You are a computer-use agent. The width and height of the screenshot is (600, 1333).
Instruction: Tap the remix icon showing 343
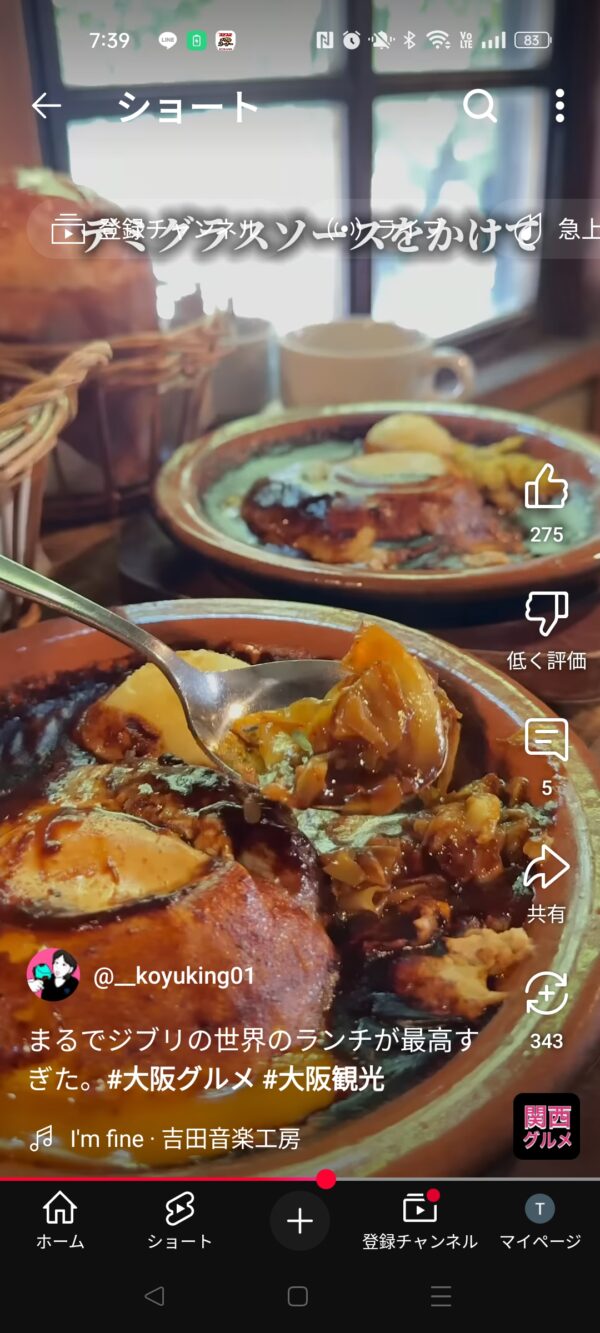(546, 995)
